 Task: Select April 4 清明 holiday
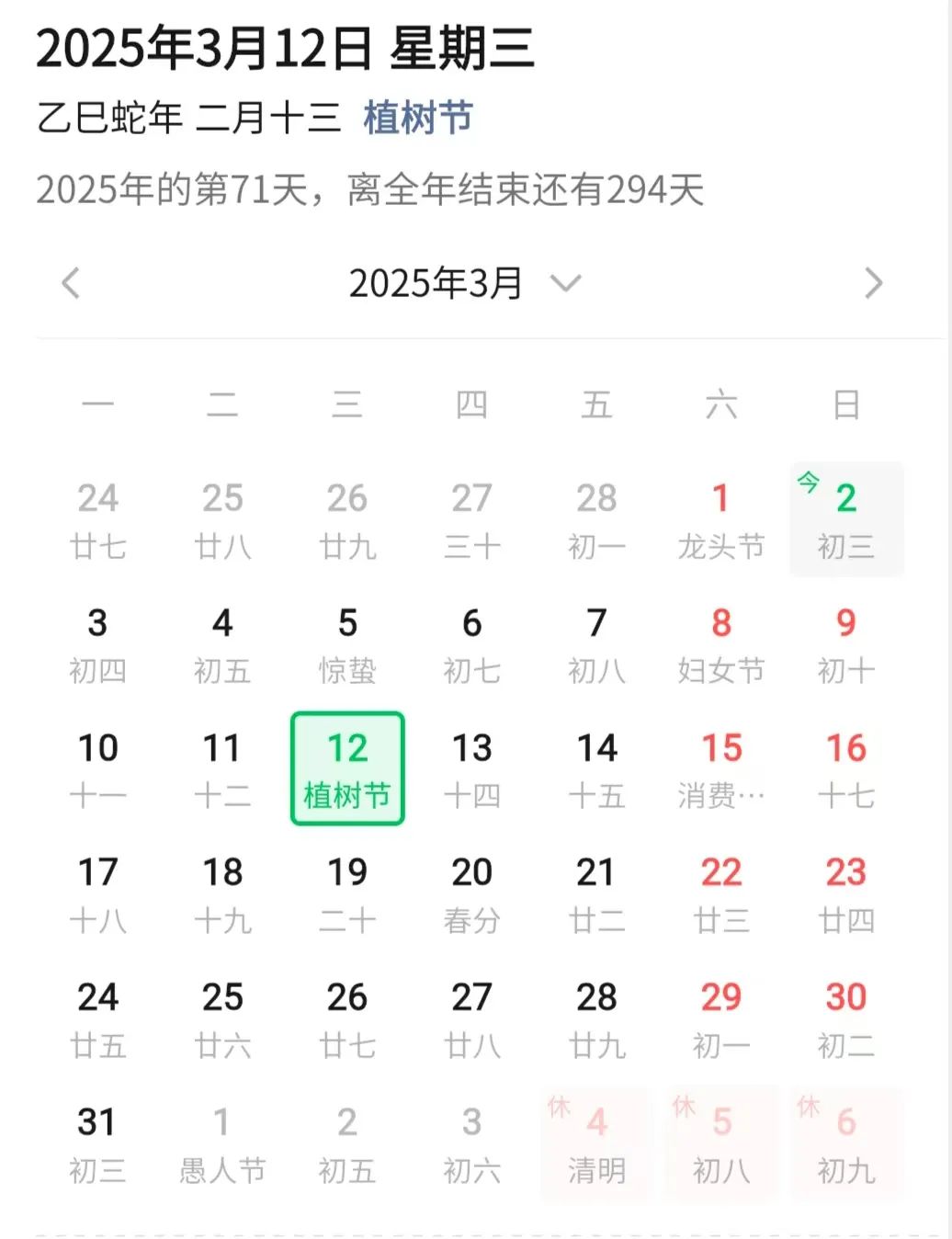[x=596, y=1143]
